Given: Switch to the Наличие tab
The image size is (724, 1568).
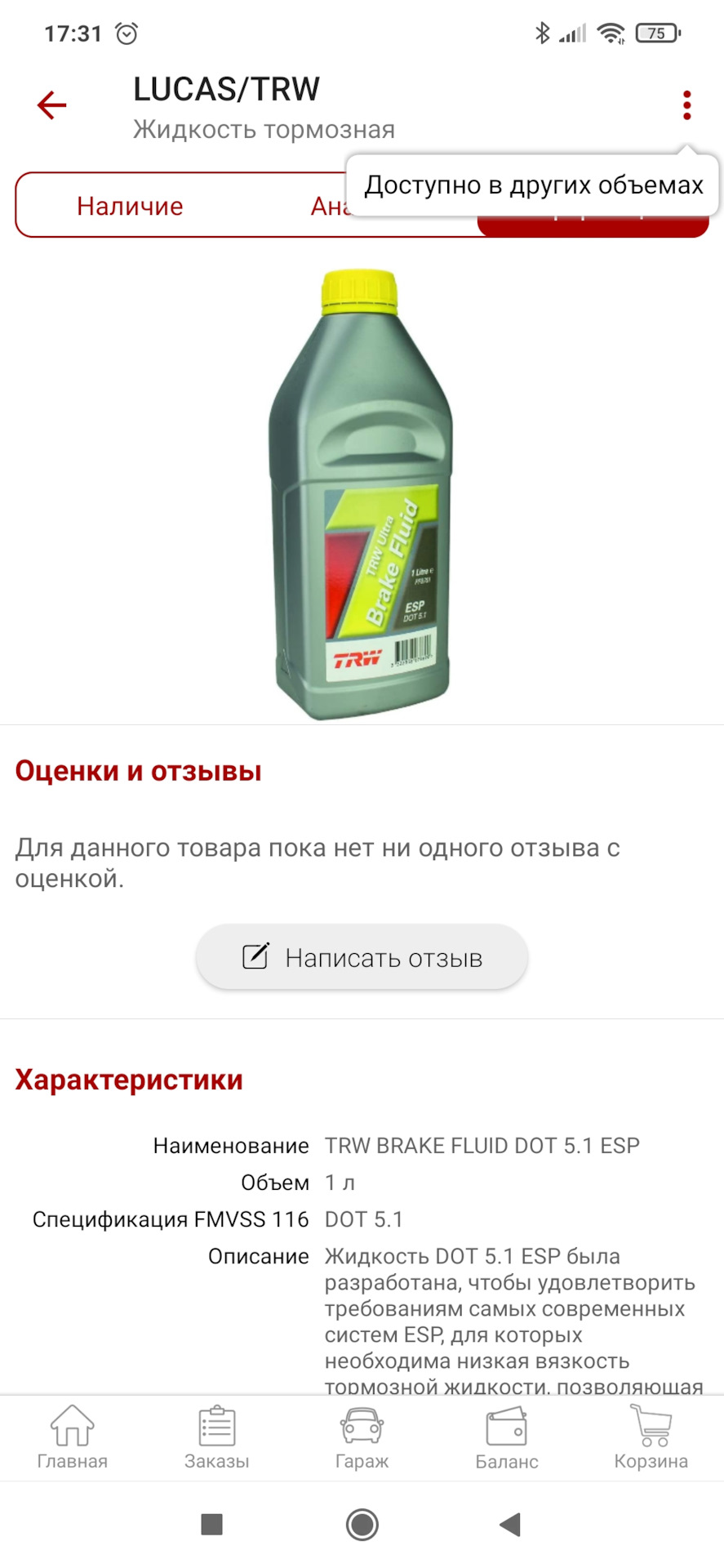Looking at the screenshot, I should click(x=130, y=206).
